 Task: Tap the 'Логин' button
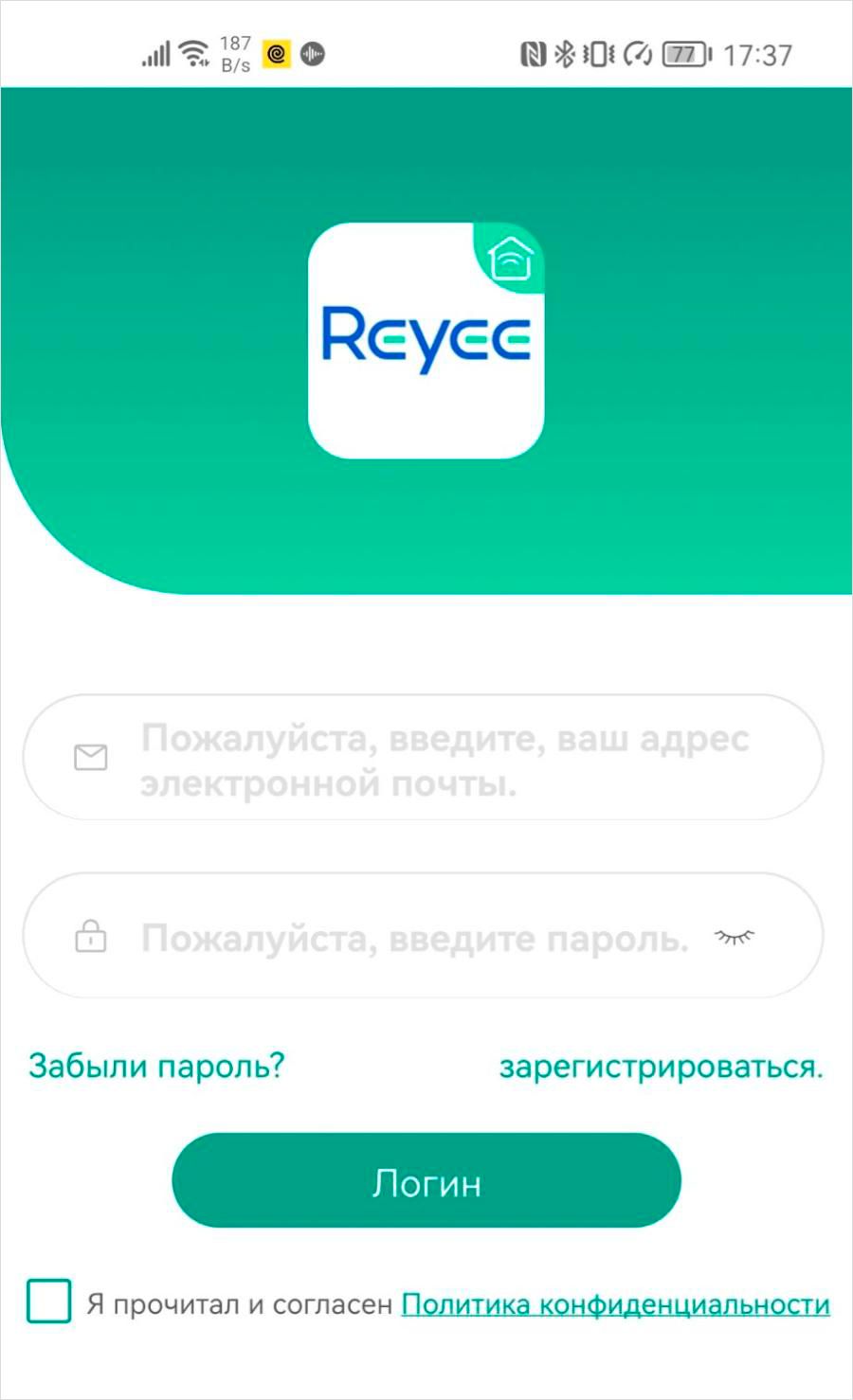[426, 1181]
